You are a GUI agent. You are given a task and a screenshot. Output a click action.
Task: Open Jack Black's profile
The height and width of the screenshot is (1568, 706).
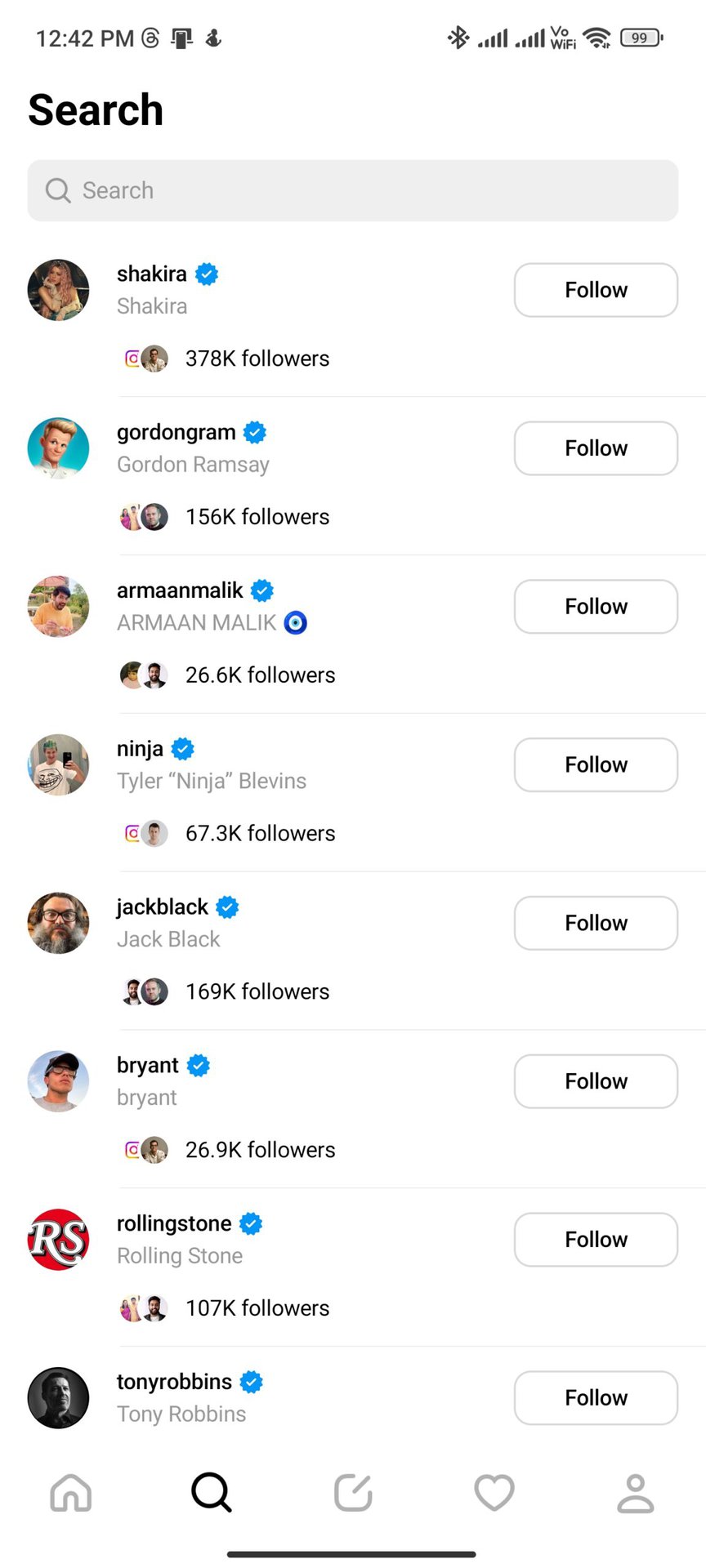pos(162,907)
